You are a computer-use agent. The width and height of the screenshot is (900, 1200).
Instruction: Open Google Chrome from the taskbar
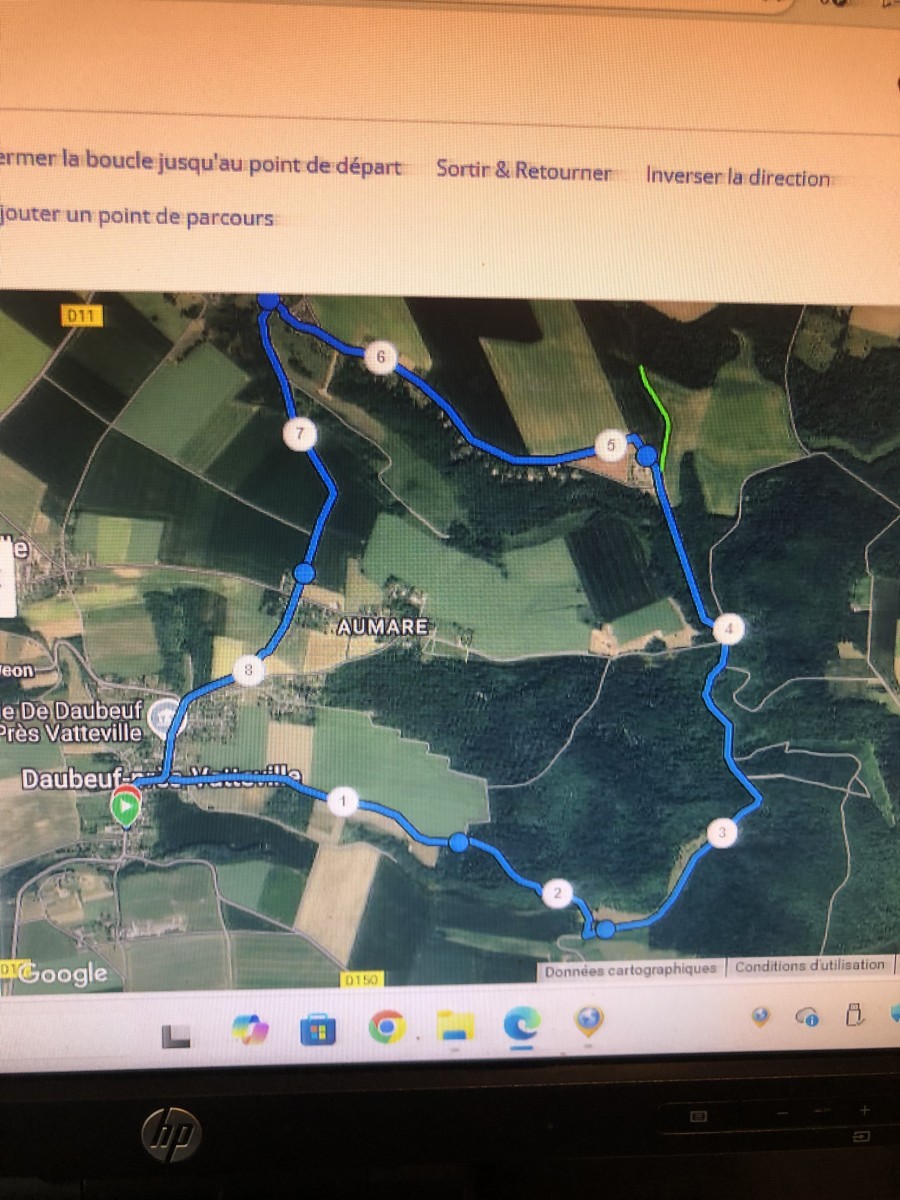click(387, 1027)
